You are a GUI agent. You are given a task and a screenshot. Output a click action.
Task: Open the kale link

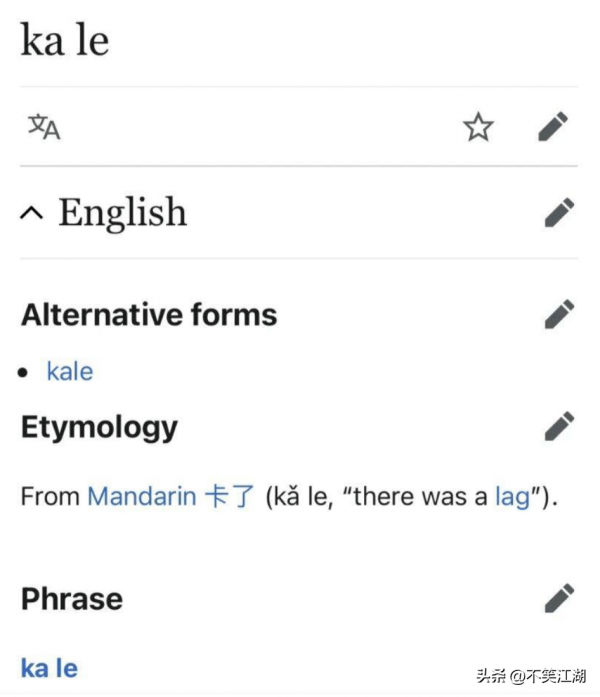coord(69,372)
